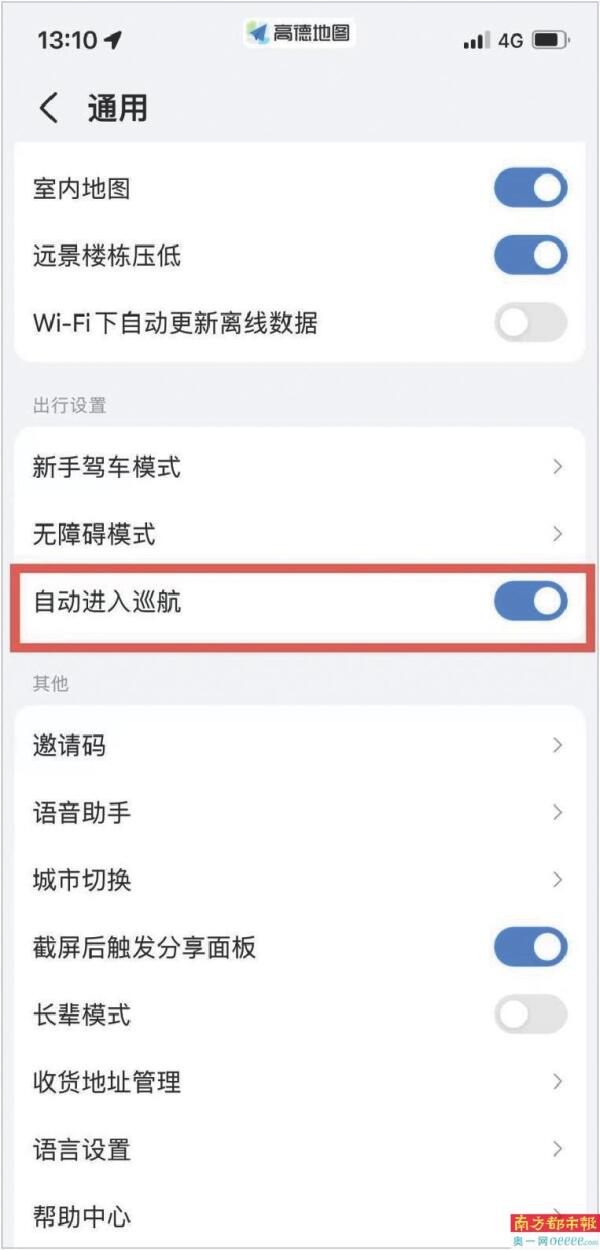Open 新手驾车模式 settings

click(x=298, y=467)
